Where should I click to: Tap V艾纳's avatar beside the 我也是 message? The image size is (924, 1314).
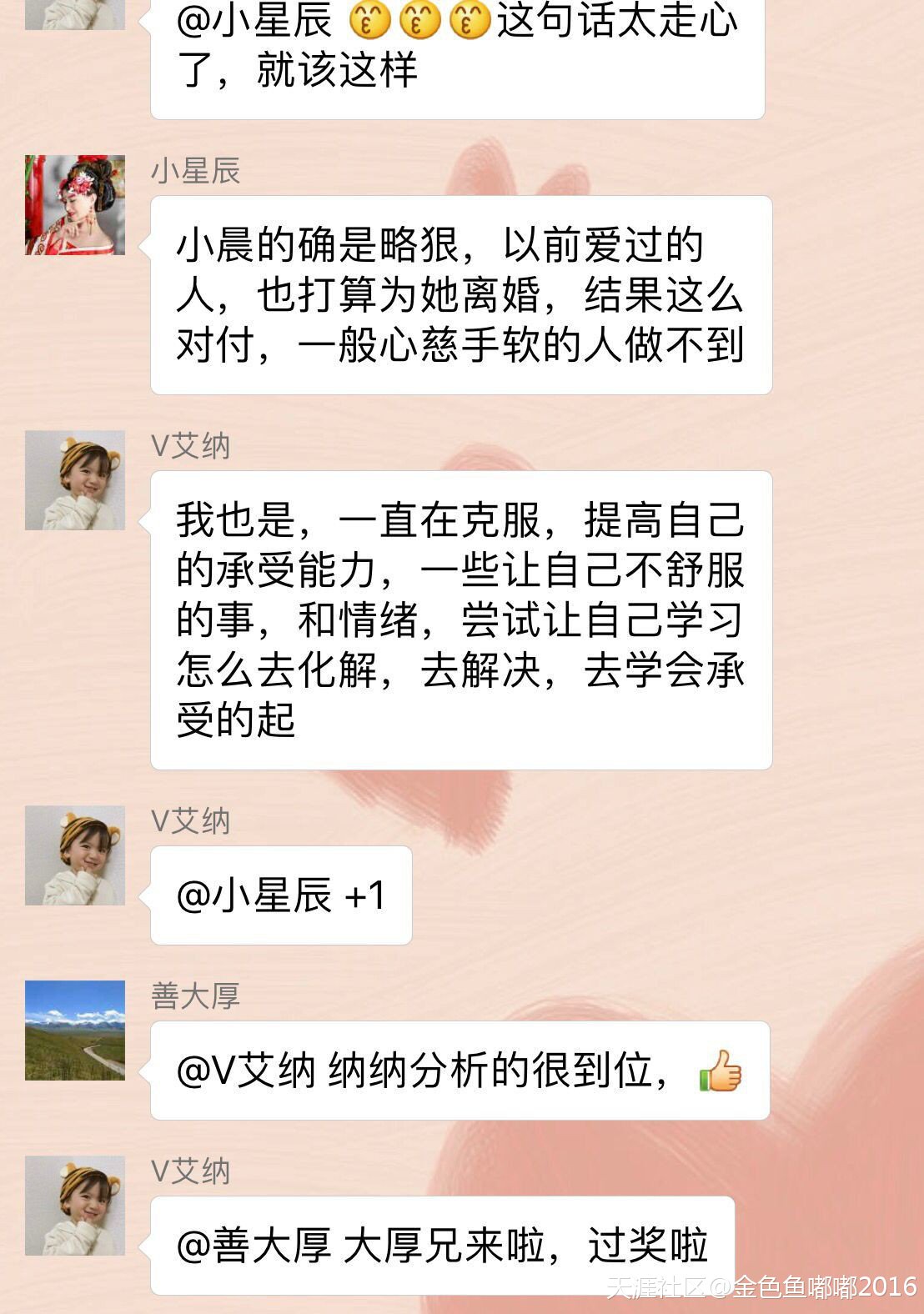pos(75,480)
